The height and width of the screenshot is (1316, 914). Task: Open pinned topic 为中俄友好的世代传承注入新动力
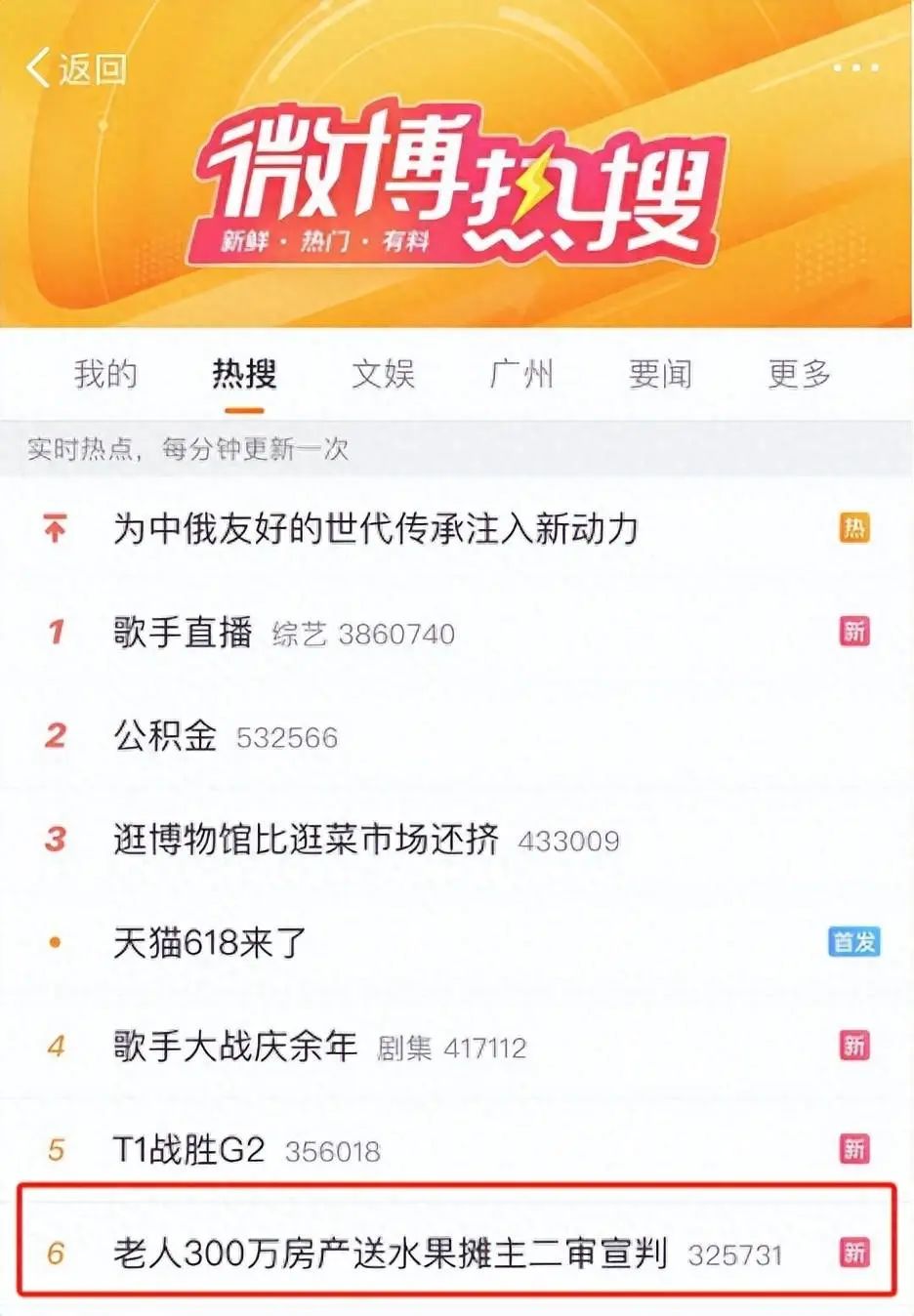click(376, 529)
